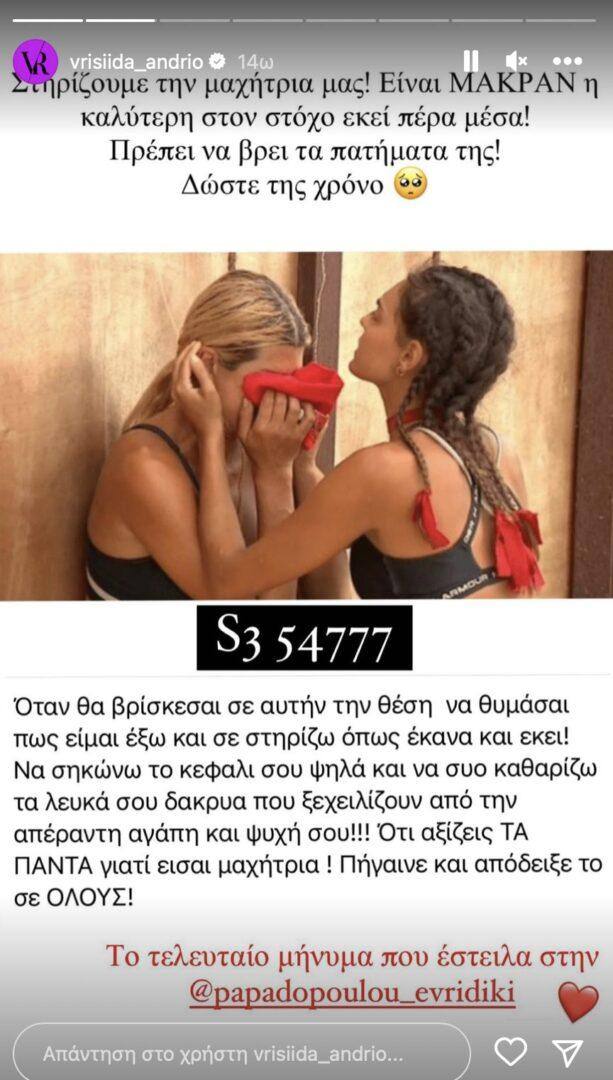
Task: Open the story overflow menu
Action: 573,61
